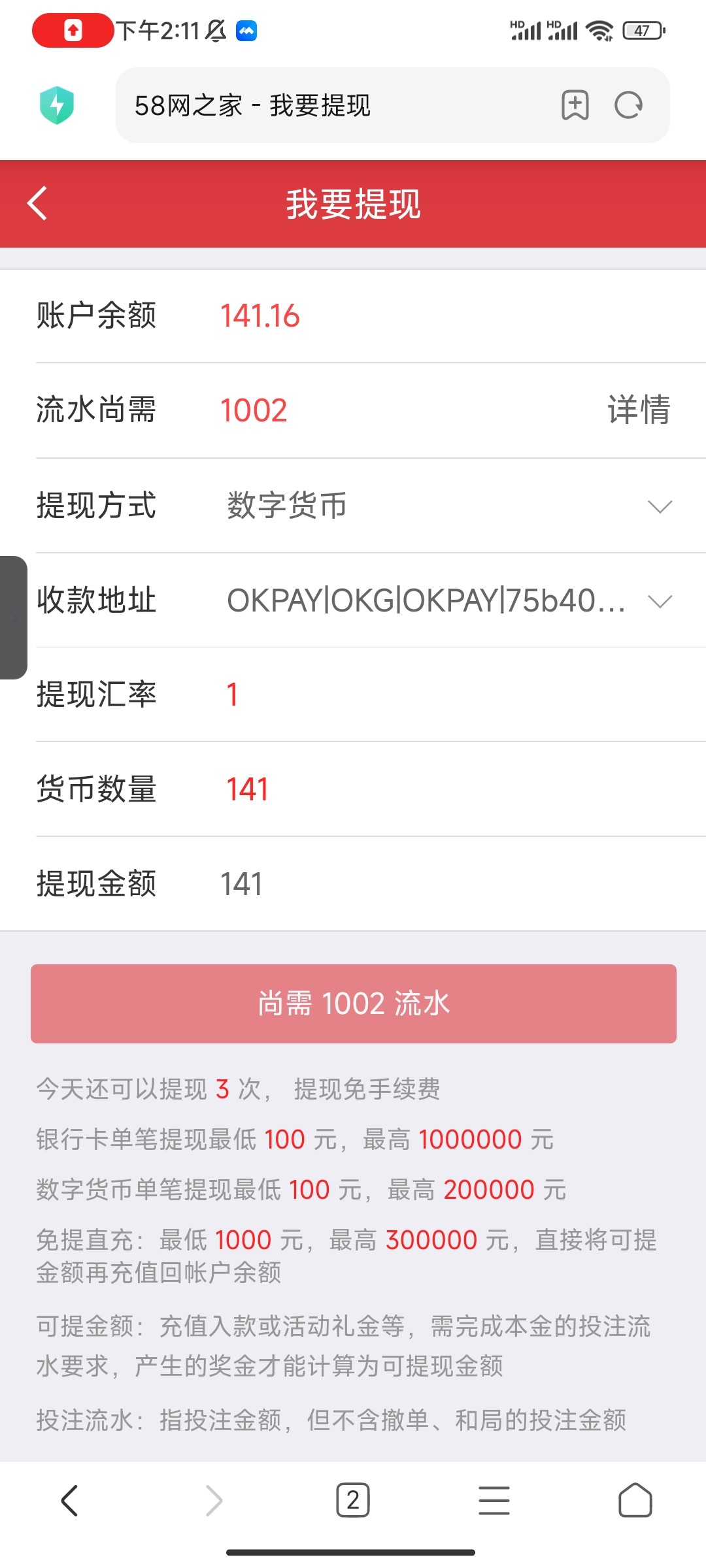Click the green shield icon beside address bar

pyautogui.click(x=58, y=106)
